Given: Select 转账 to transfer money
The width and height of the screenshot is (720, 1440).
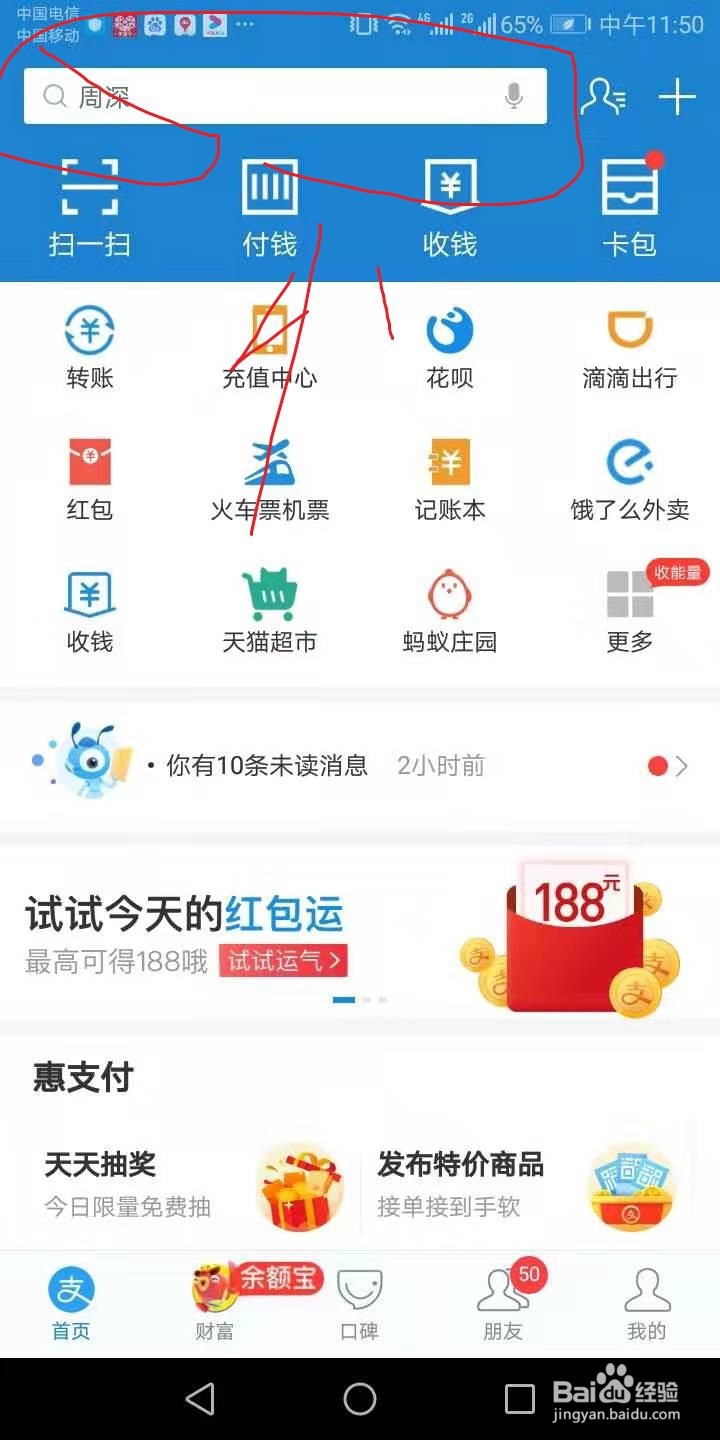Looking at the screenshot, I should click(x=88, y=345).
